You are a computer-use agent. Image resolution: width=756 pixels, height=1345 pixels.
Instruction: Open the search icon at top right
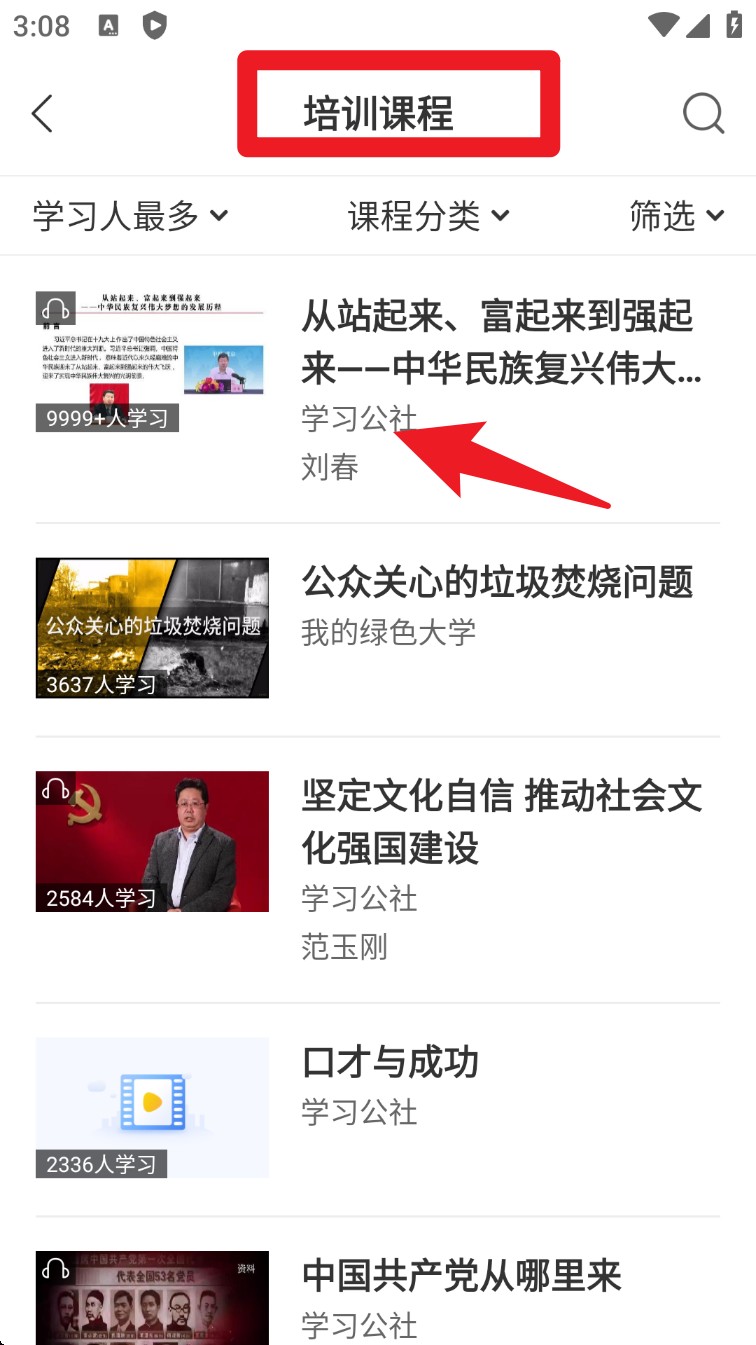pos(704,113)
